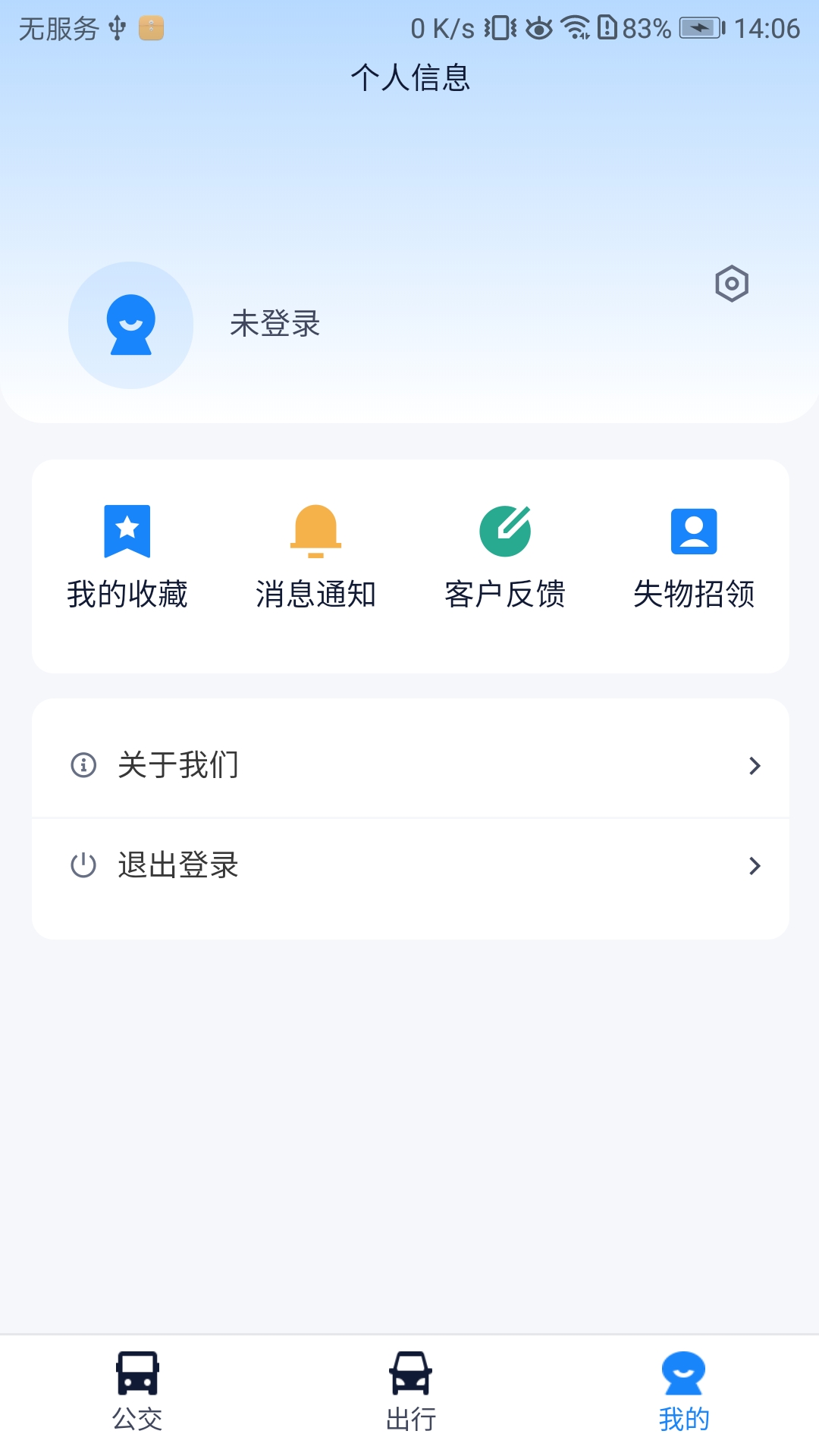Click the 关于我们 row

409,766
